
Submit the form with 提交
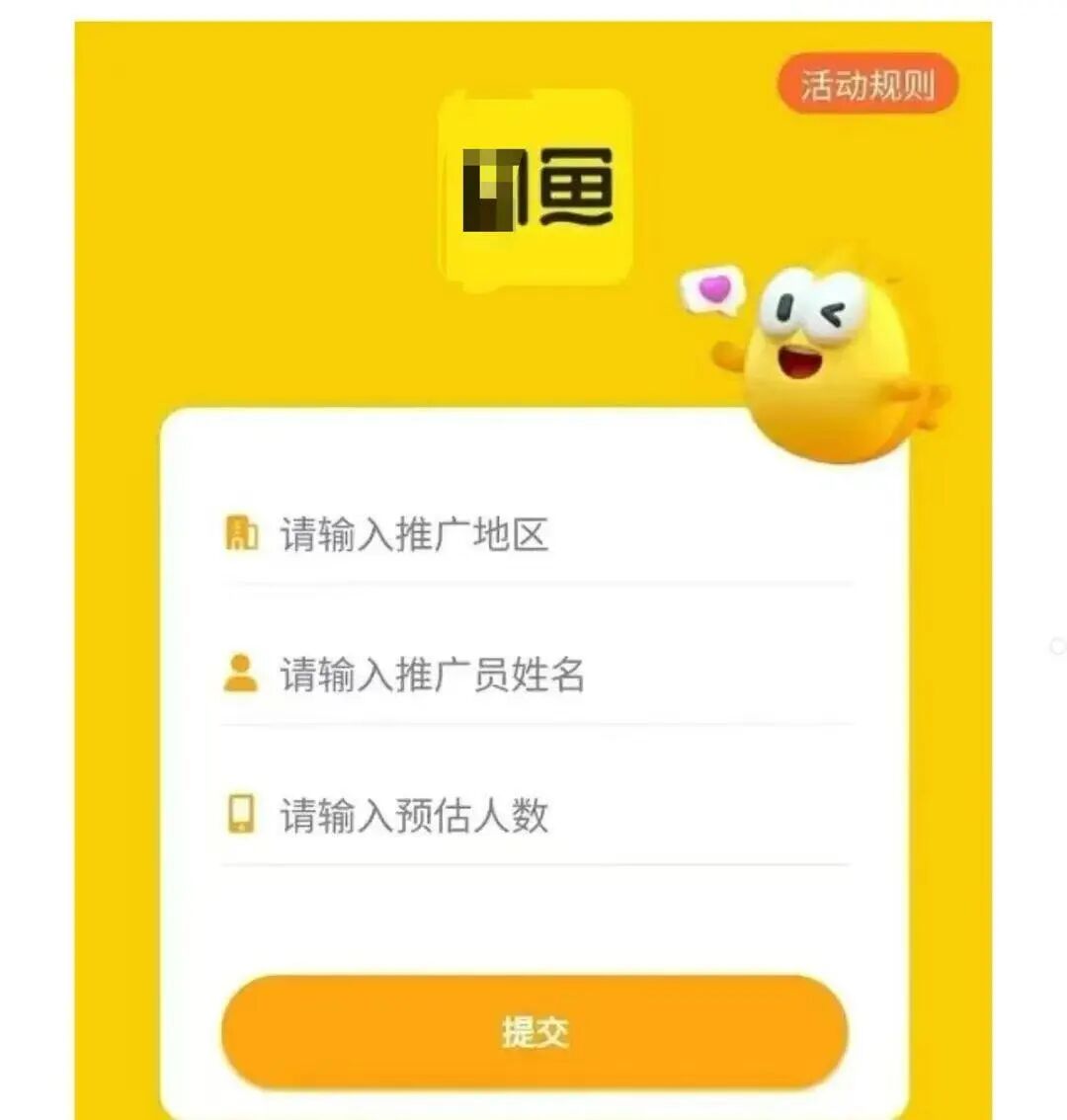click(x=534, y=1032)
